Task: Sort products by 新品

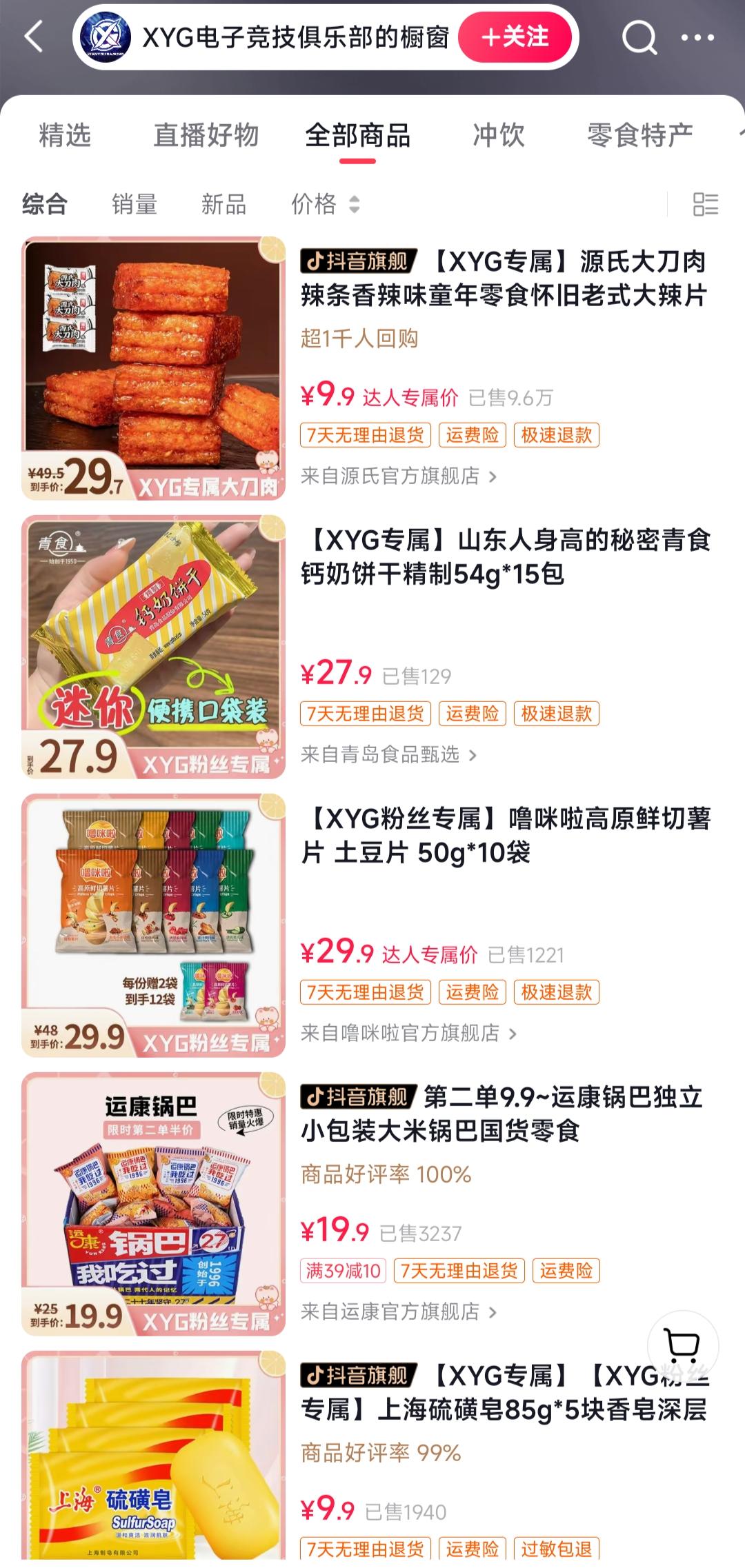Action: [223, 204]
